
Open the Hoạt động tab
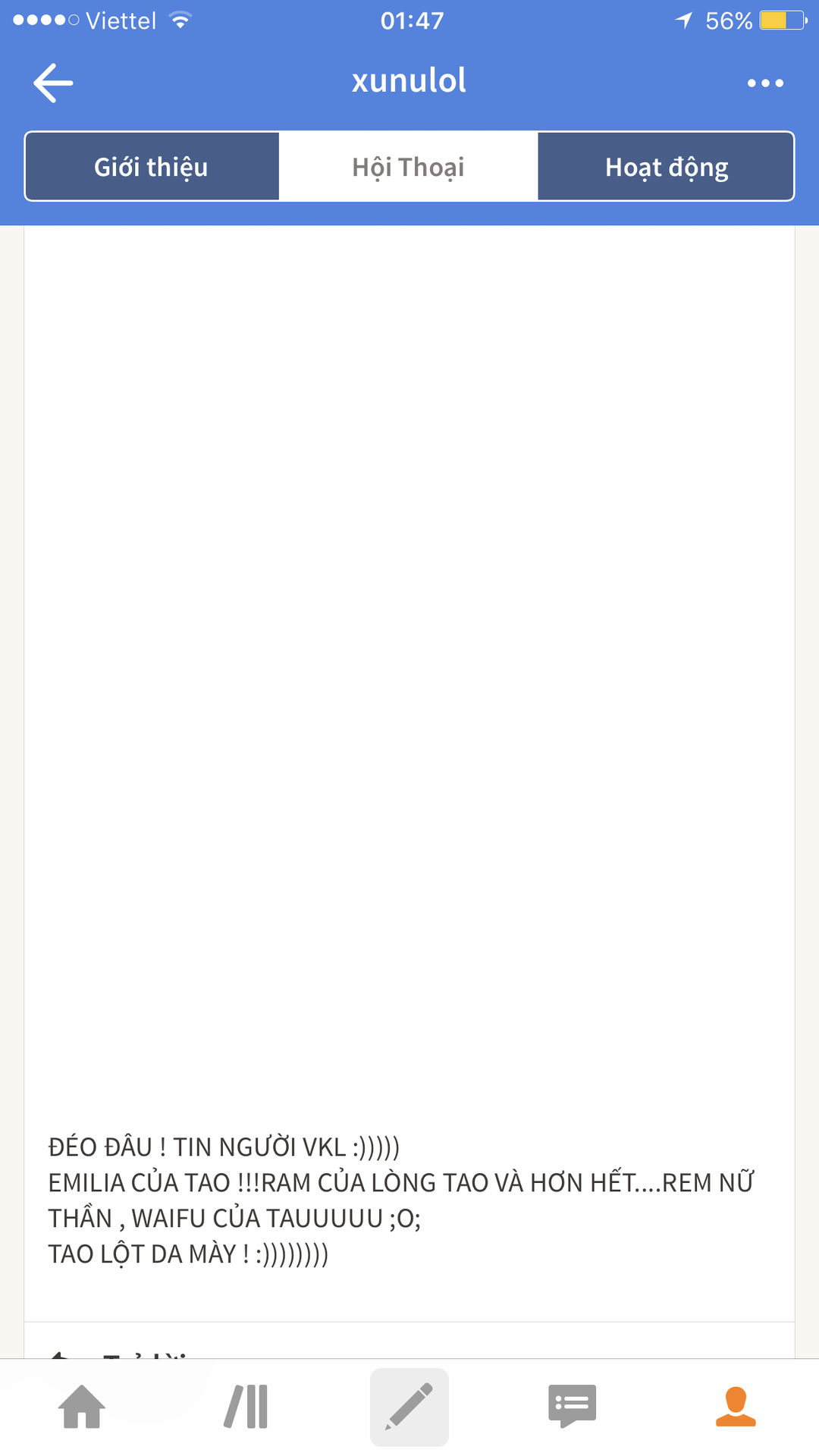click(x=666, y=167)
